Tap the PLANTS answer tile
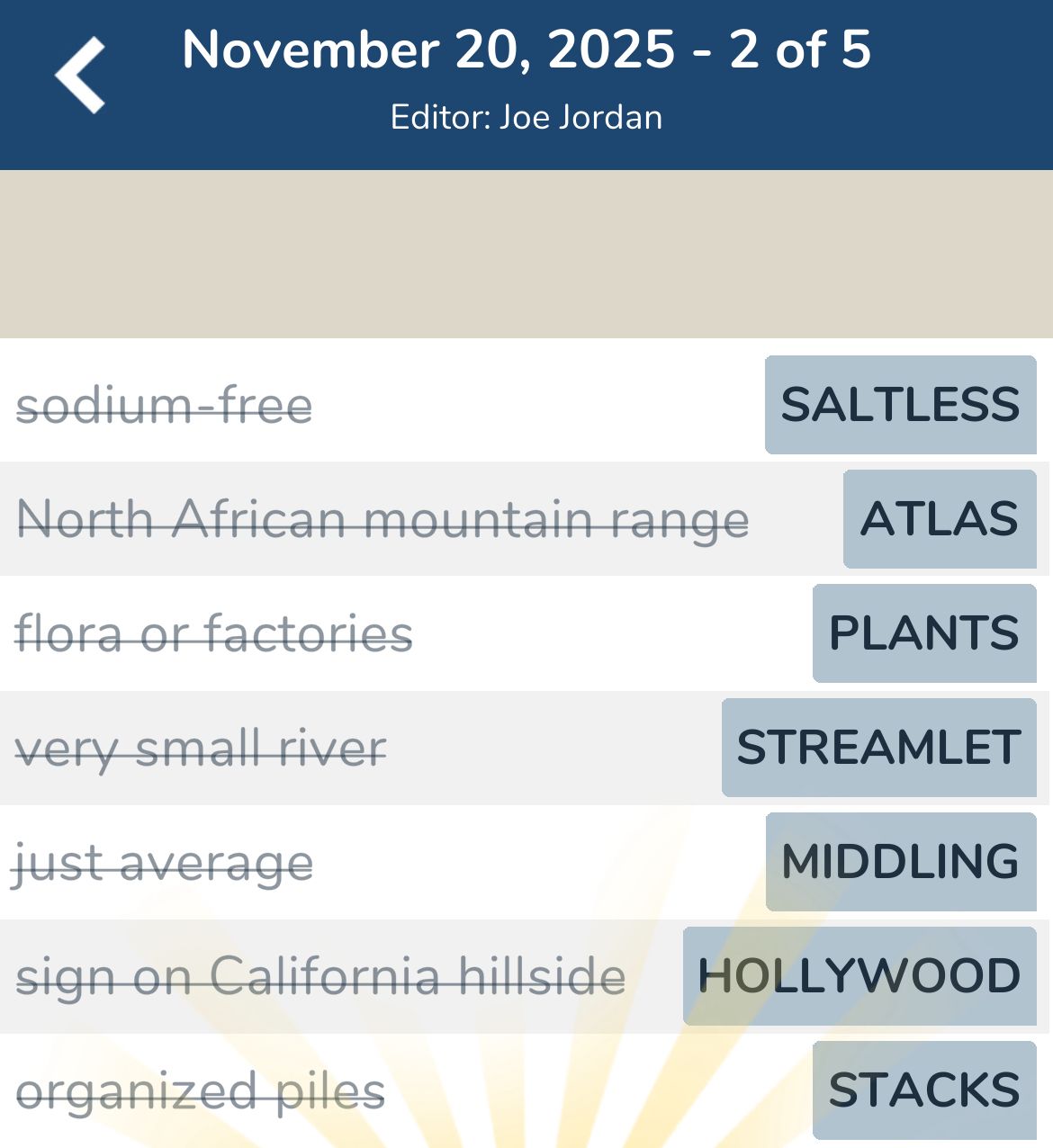The width and height of the screenshot is (1053, 1148). tap(924, 633)
